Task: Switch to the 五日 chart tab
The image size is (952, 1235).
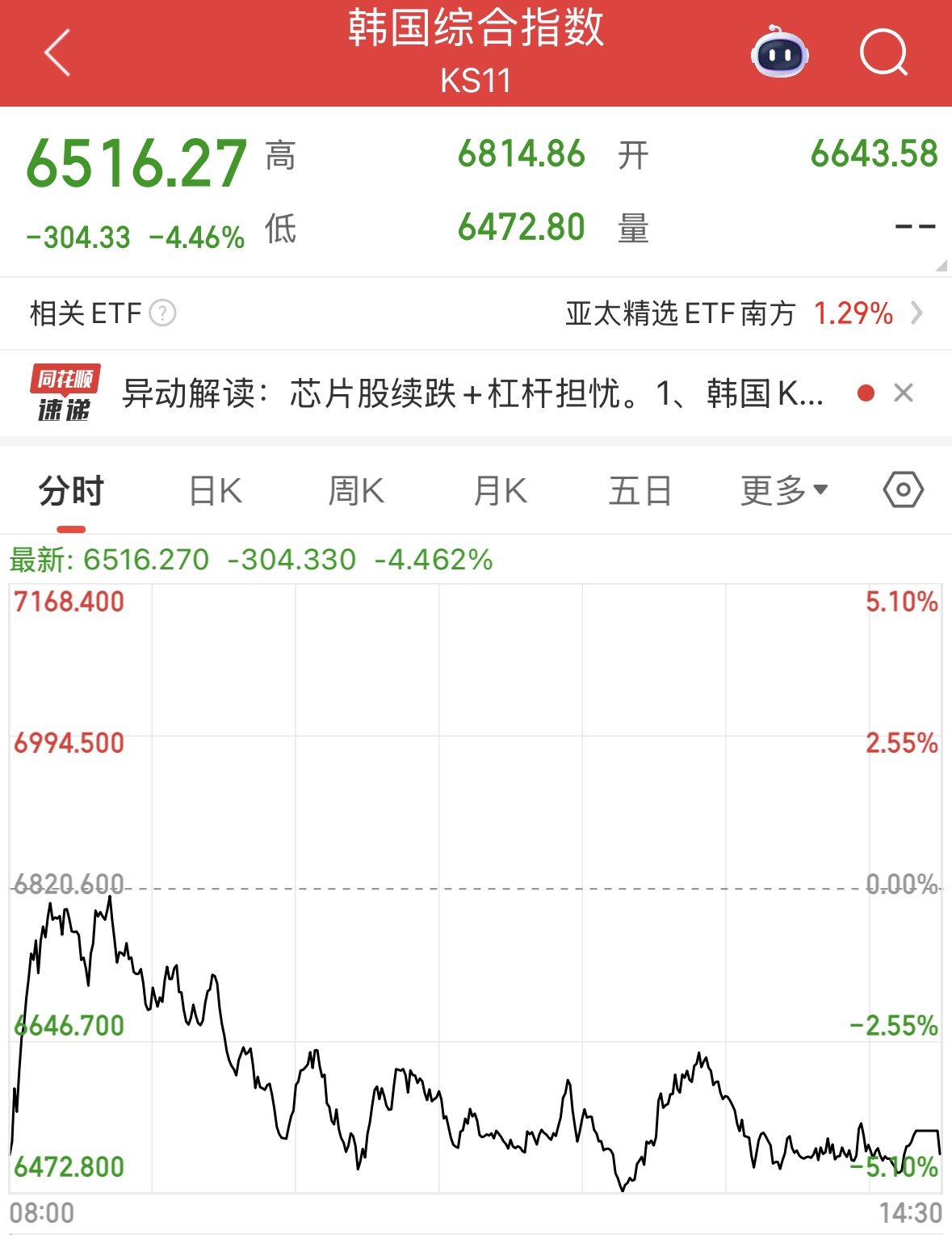Action: click(x=640, y=490)
